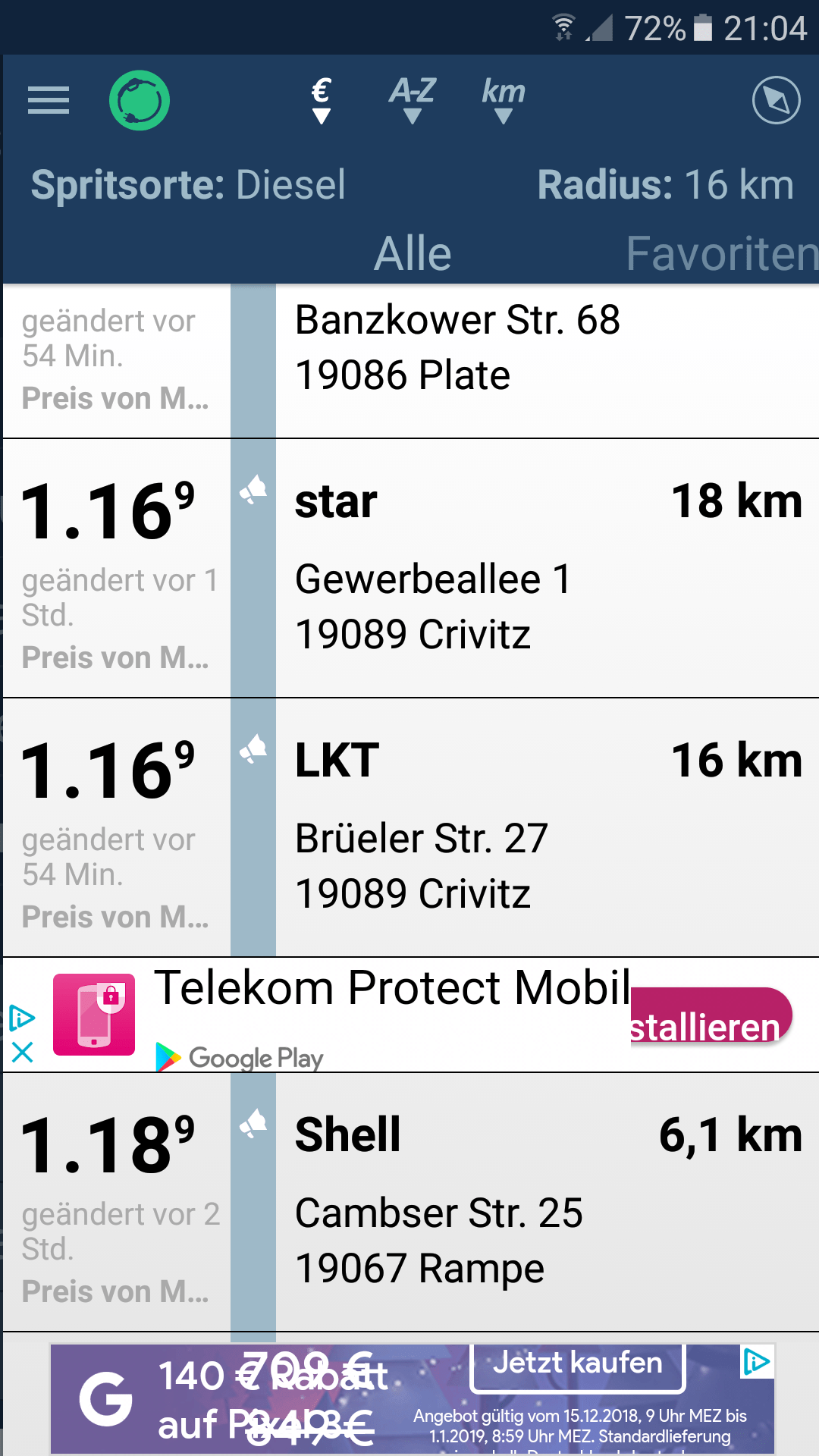Tap Jetzt kaufen in the Google ad
This screenshot has height=1456, width=819.
(578, 1365)
